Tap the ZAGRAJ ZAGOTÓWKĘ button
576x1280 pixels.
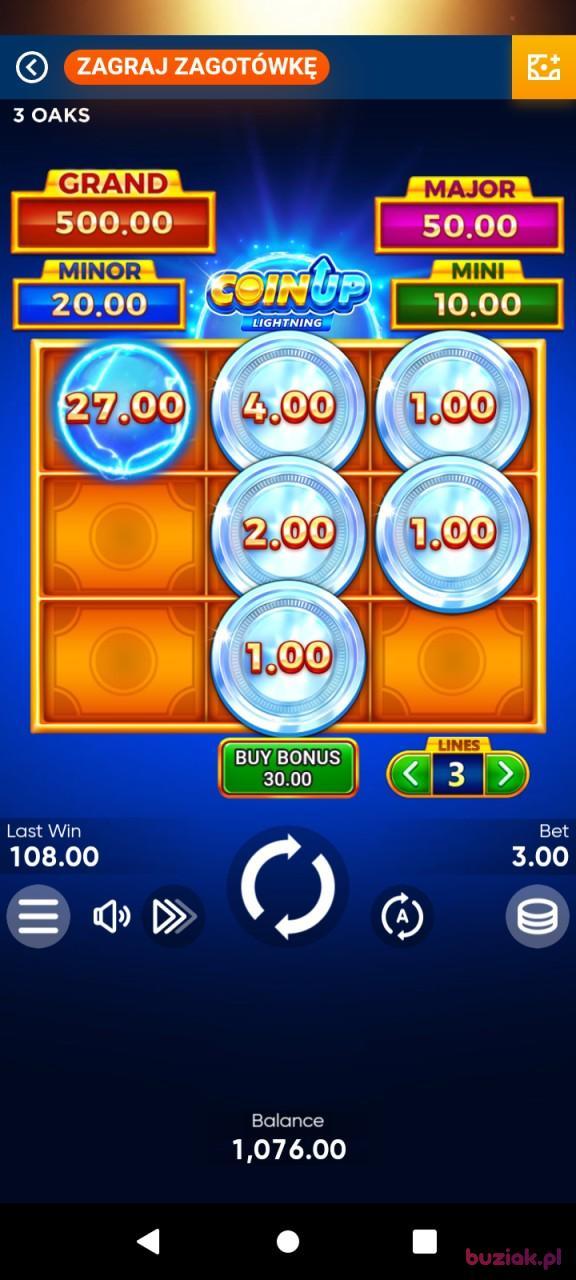(197, 67)
